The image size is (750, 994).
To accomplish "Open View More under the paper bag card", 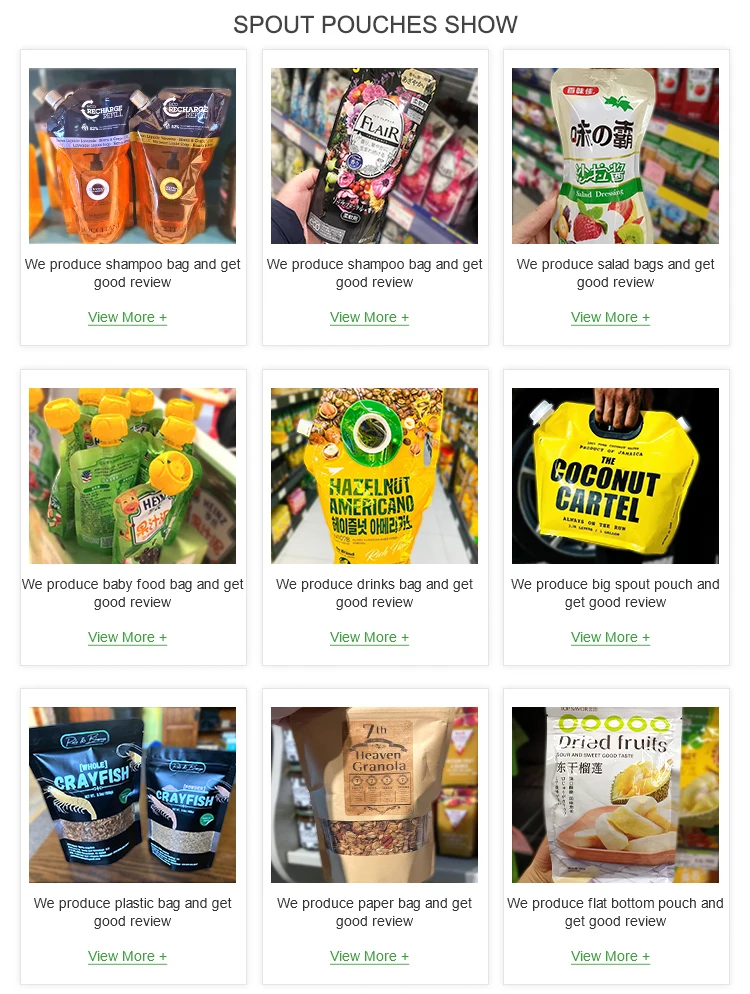I will (x=370, y=956).
